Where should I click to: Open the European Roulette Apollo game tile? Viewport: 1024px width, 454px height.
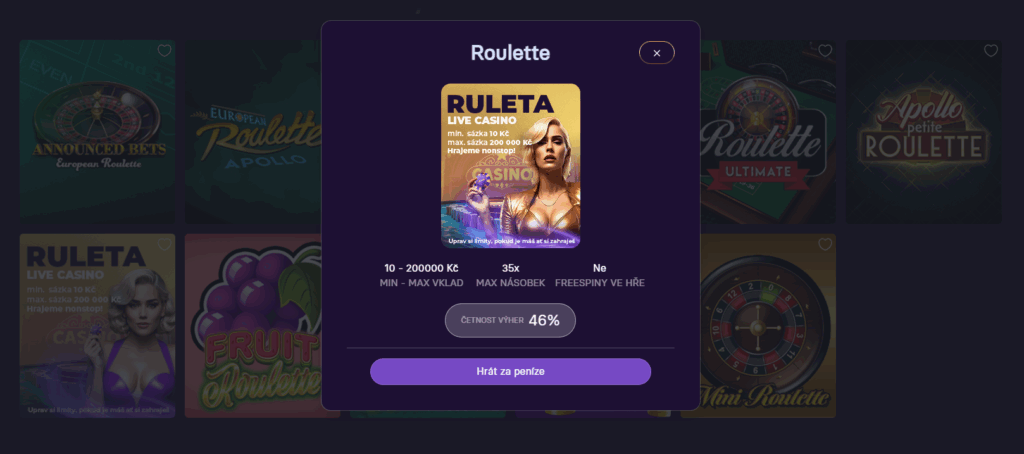tap(252, 132)
